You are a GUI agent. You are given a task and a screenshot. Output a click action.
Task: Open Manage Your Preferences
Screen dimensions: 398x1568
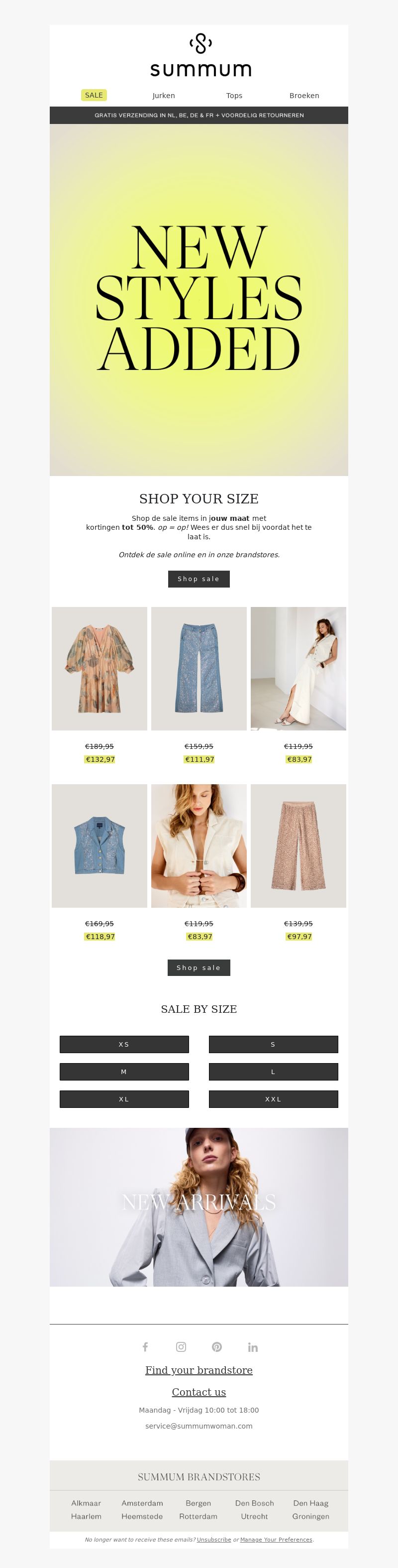click(276, 1540)
